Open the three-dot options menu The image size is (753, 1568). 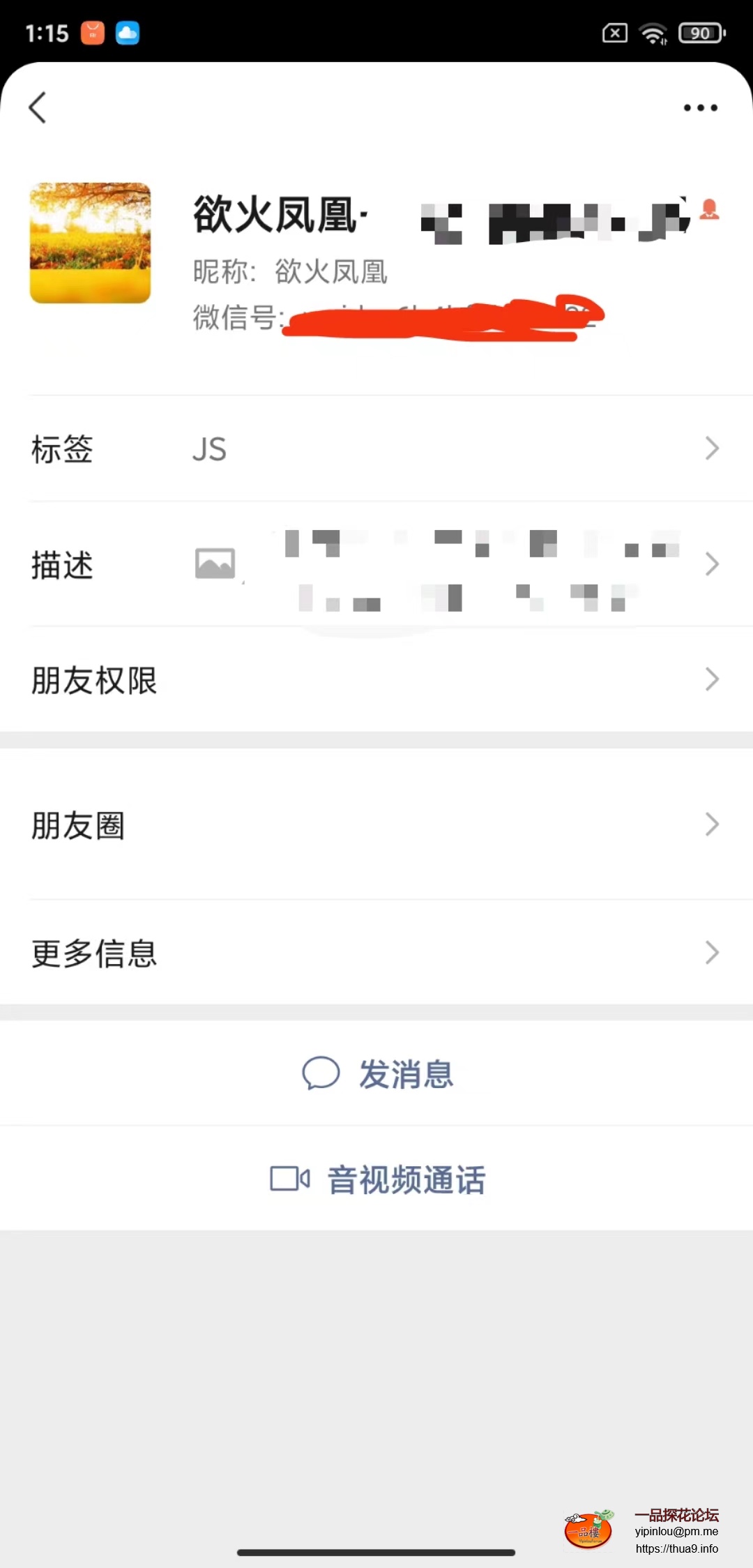pos(700,107)
